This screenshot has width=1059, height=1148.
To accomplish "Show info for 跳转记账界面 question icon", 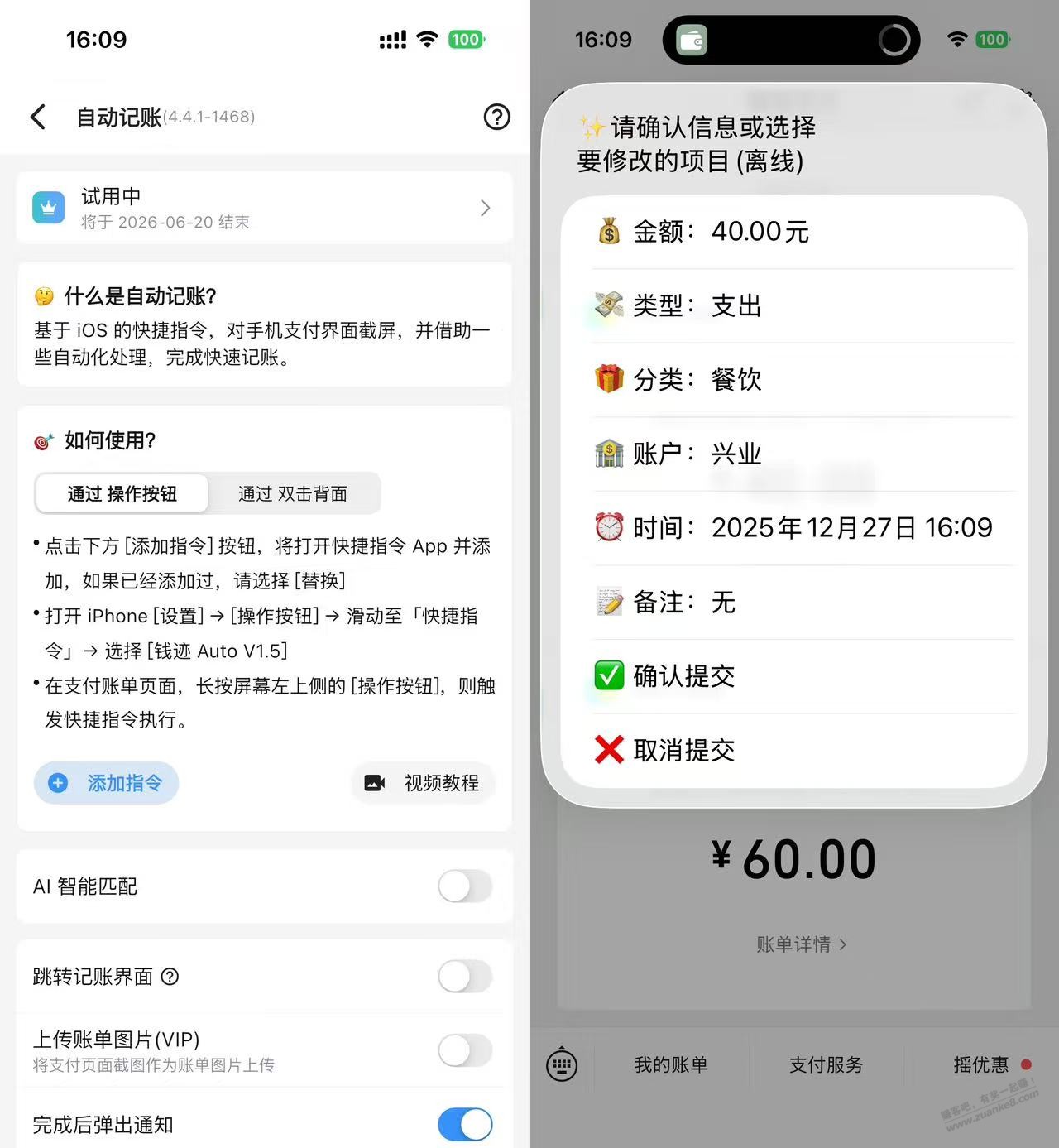I will [x=170, y=977].
